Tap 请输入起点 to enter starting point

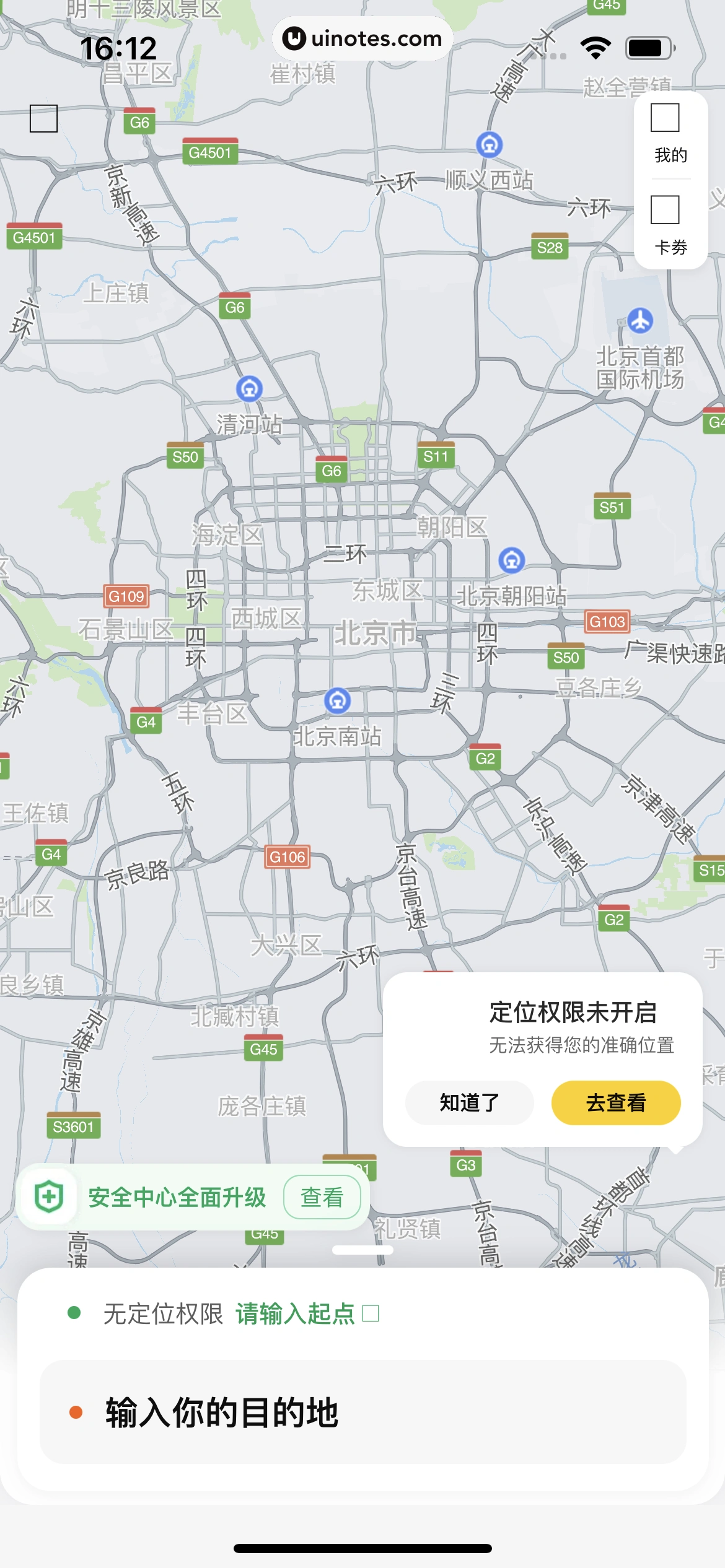point(295,1313)
